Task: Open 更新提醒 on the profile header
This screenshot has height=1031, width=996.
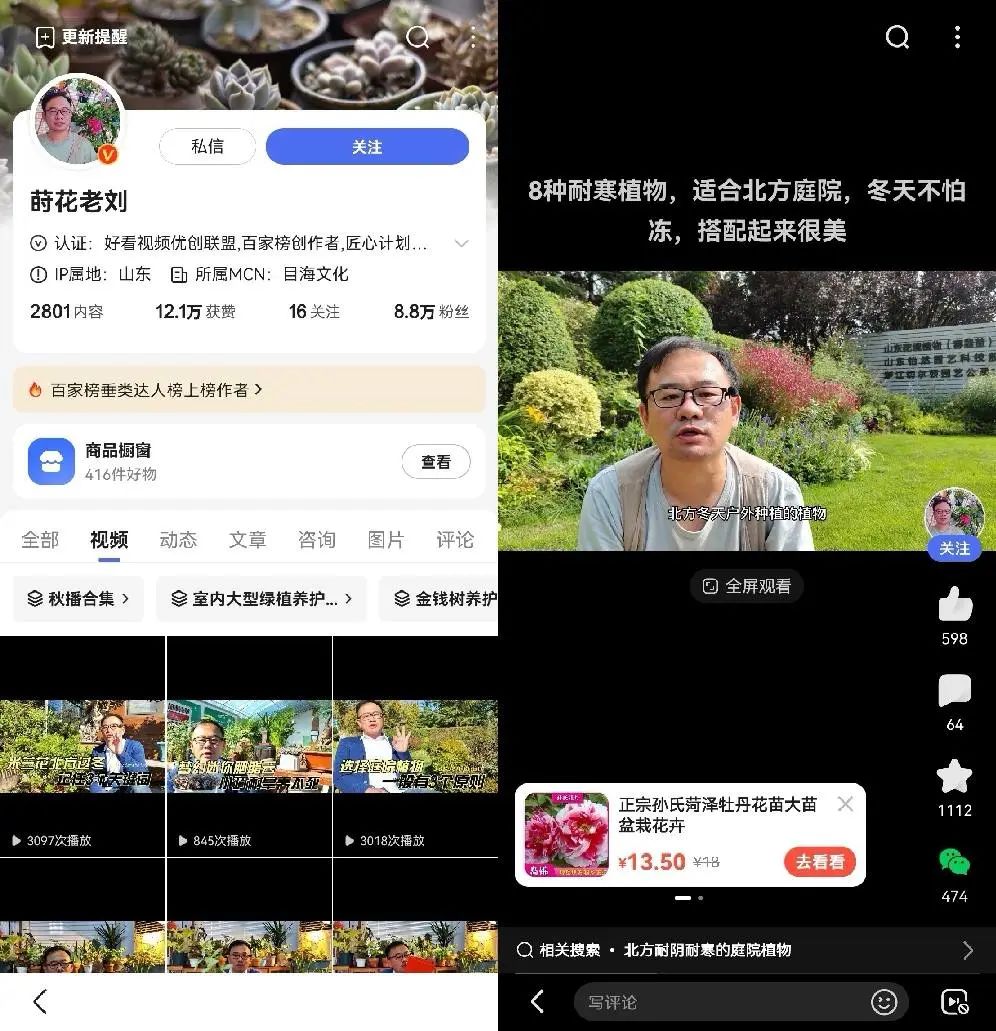Action: (x=82, y=37)
